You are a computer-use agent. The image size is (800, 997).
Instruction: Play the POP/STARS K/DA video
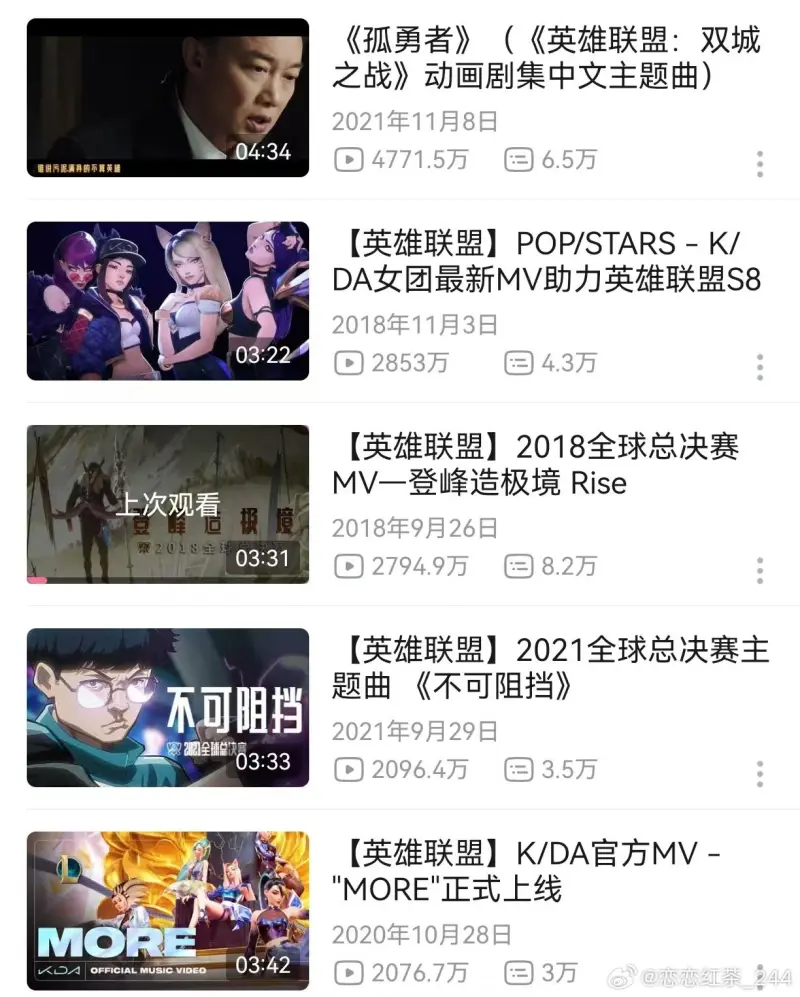click(168, 301)
